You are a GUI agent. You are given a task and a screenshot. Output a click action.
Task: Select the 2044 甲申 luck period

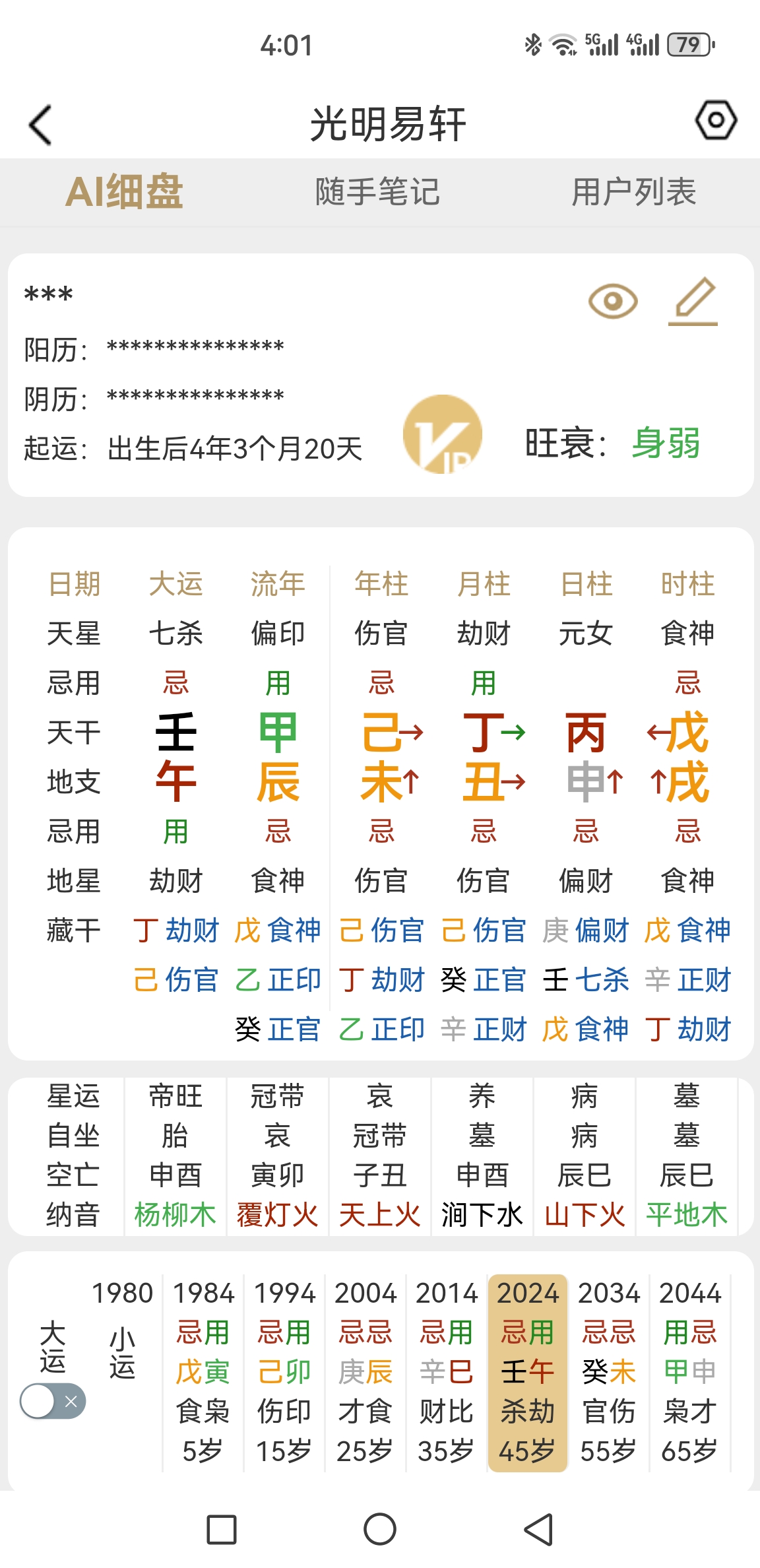tap(690, 1373)
